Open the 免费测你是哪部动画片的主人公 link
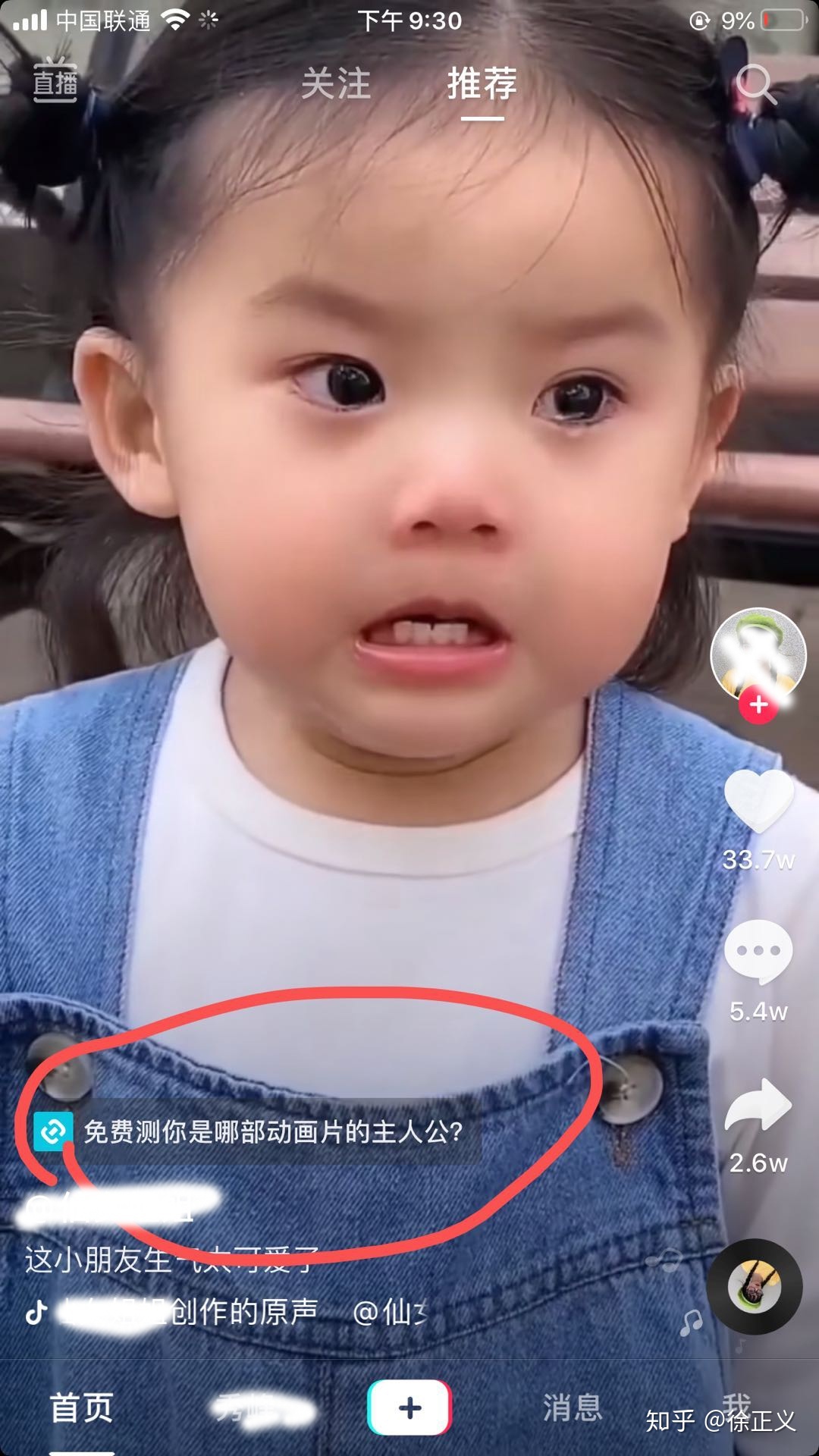The height and width of the screenshot is (1456, 819). tap(258, 1132)
